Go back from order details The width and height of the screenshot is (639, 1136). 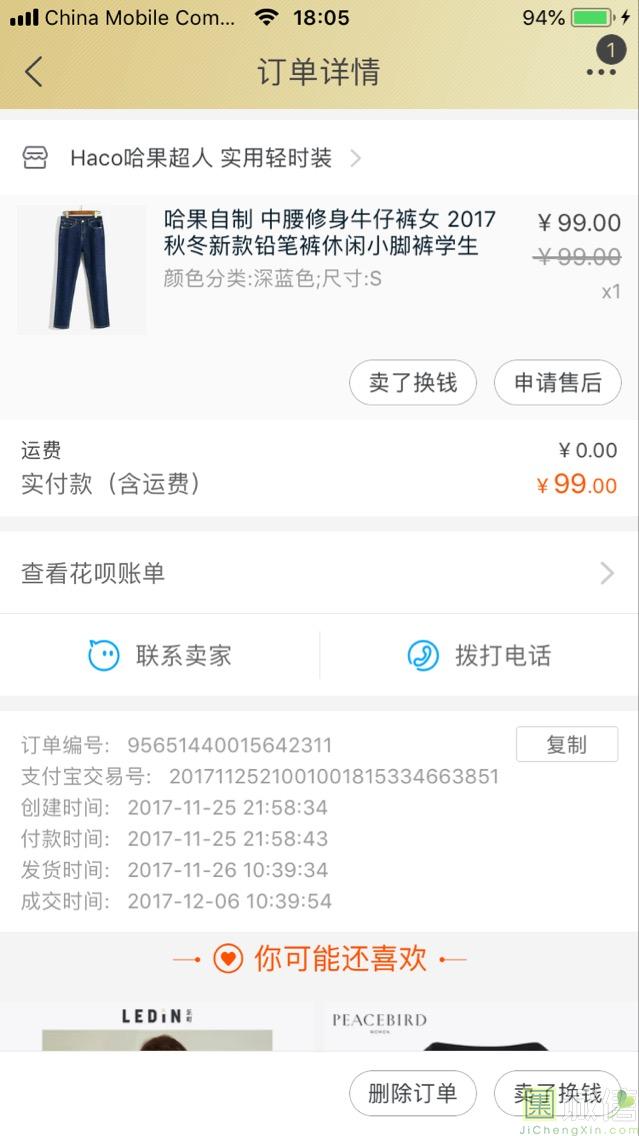click(x=34, y=72)
